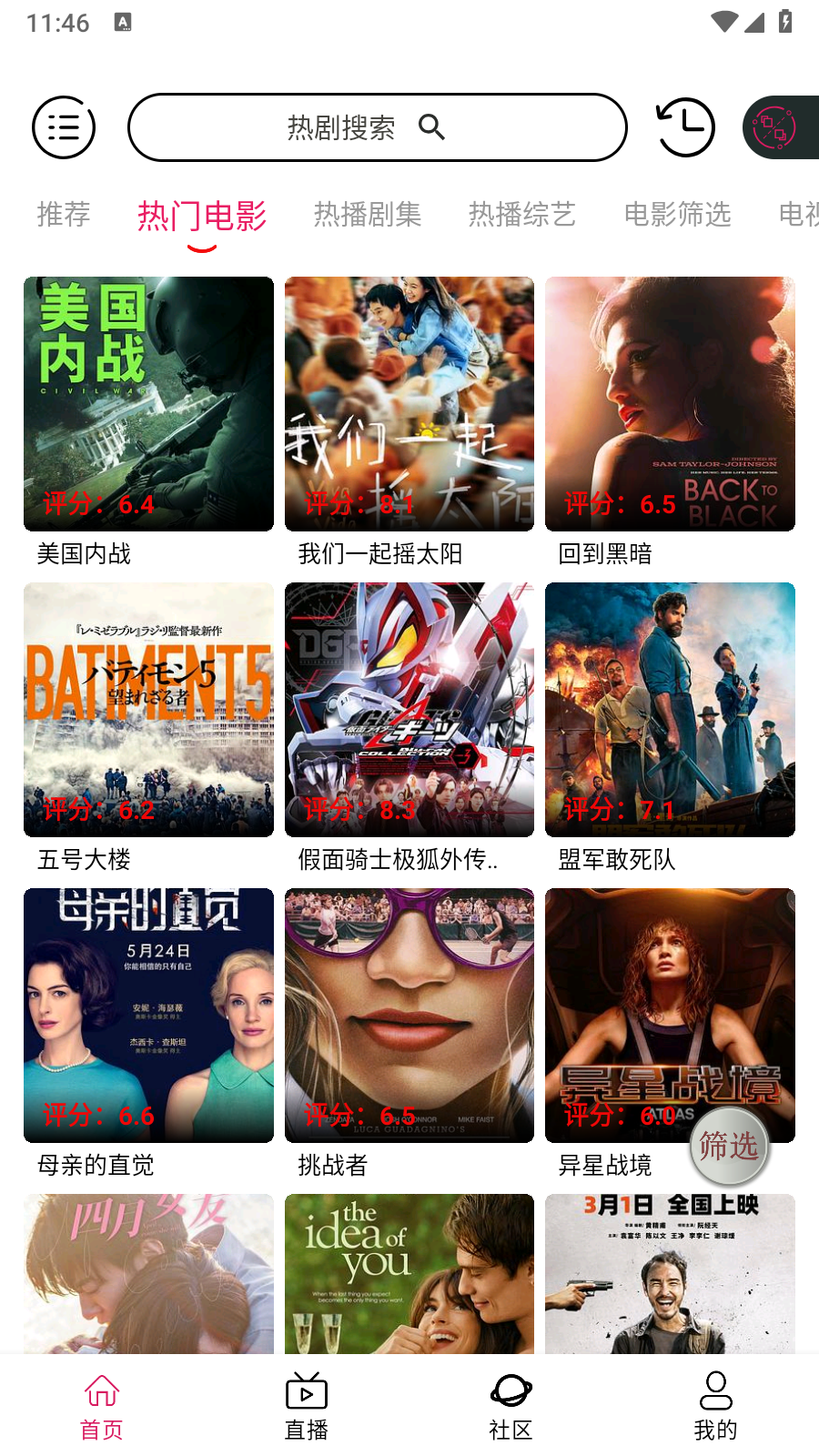This screenshot has height=1456, width=819.
Task: Open the 热播综艺 category
Action: pos(522,215)
